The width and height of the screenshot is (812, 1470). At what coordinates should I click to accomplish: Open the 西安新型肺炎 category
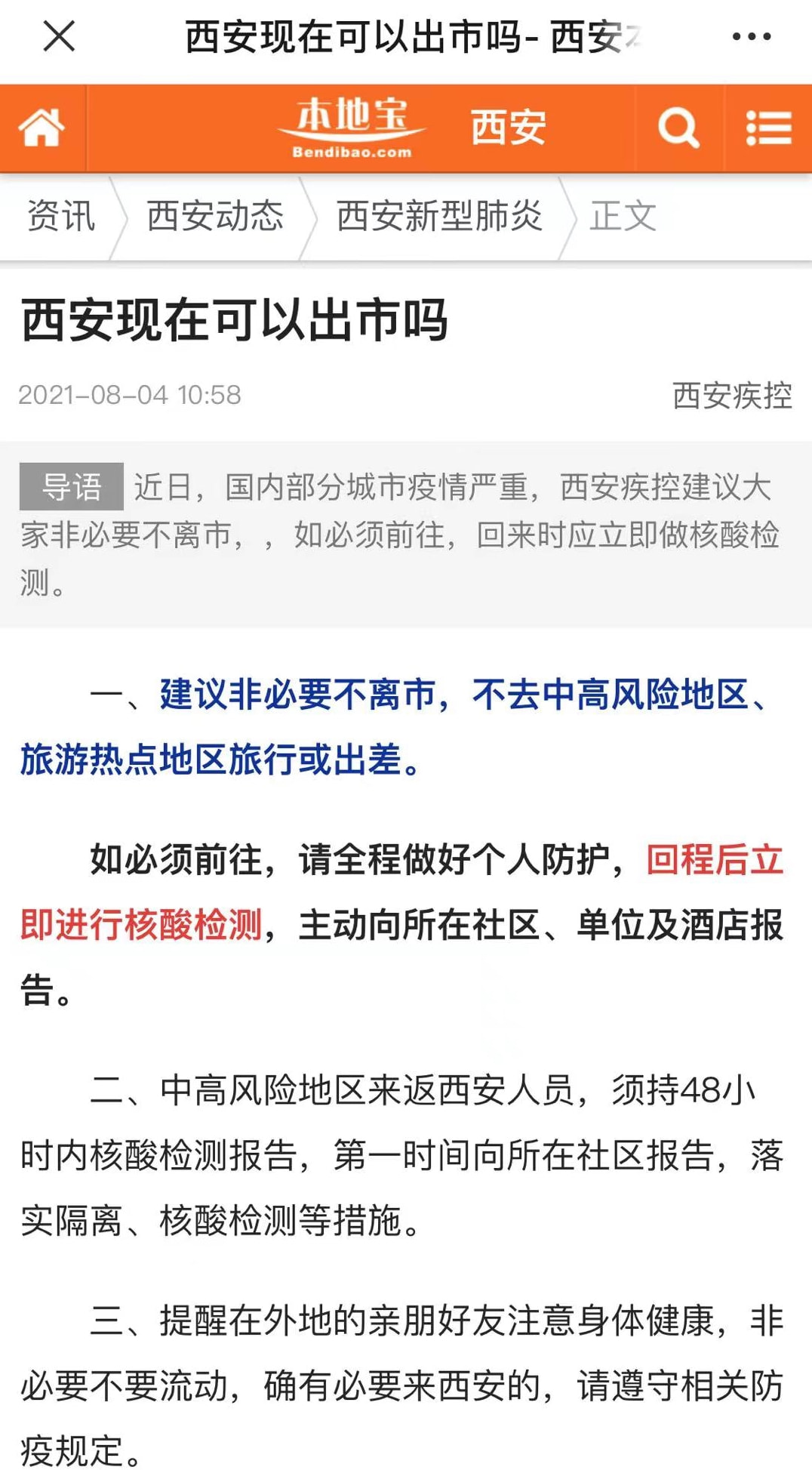[x=439, y=217]
